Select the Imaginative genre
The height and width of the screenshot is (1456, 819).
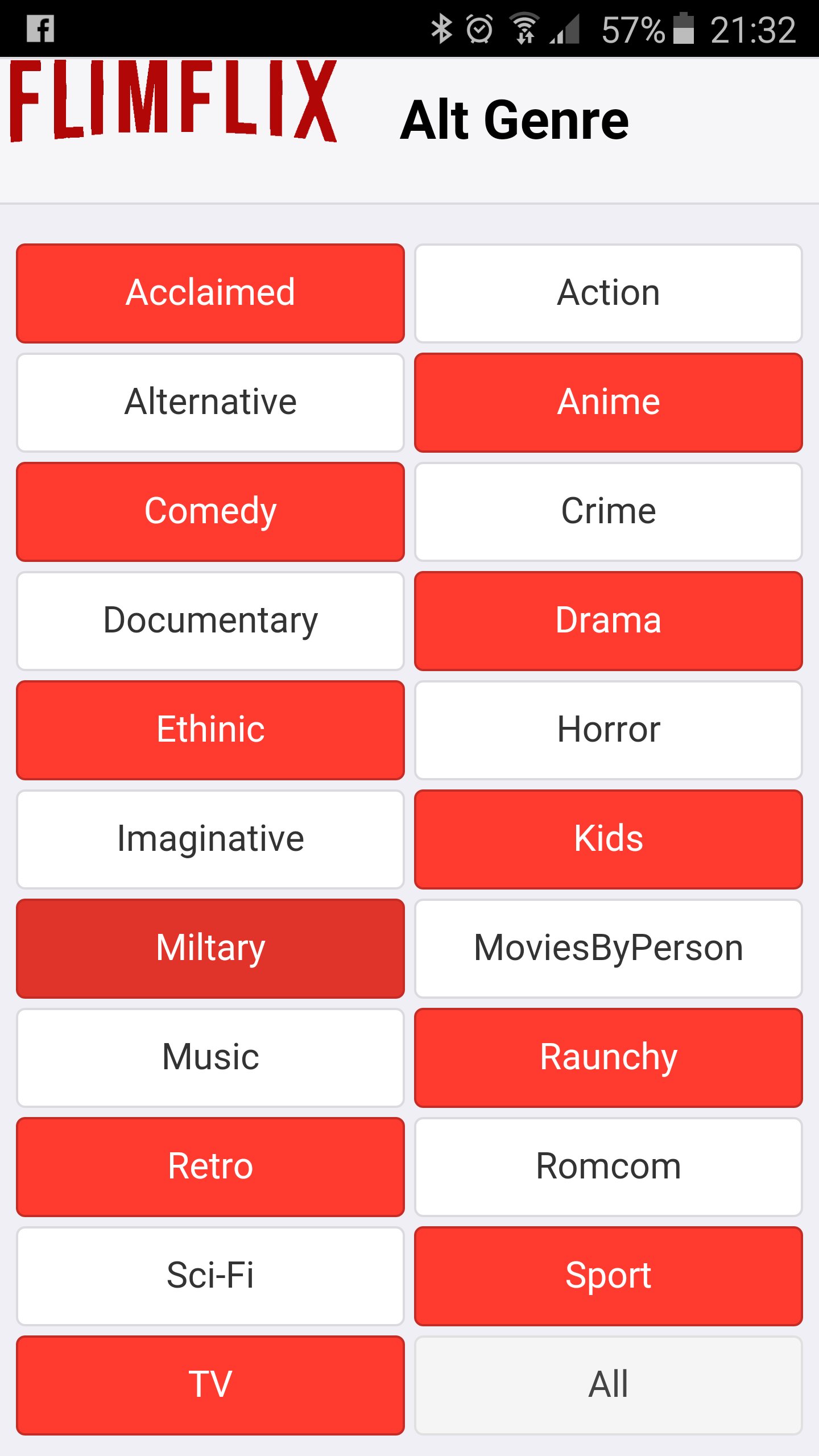click(x=210, y=838)
